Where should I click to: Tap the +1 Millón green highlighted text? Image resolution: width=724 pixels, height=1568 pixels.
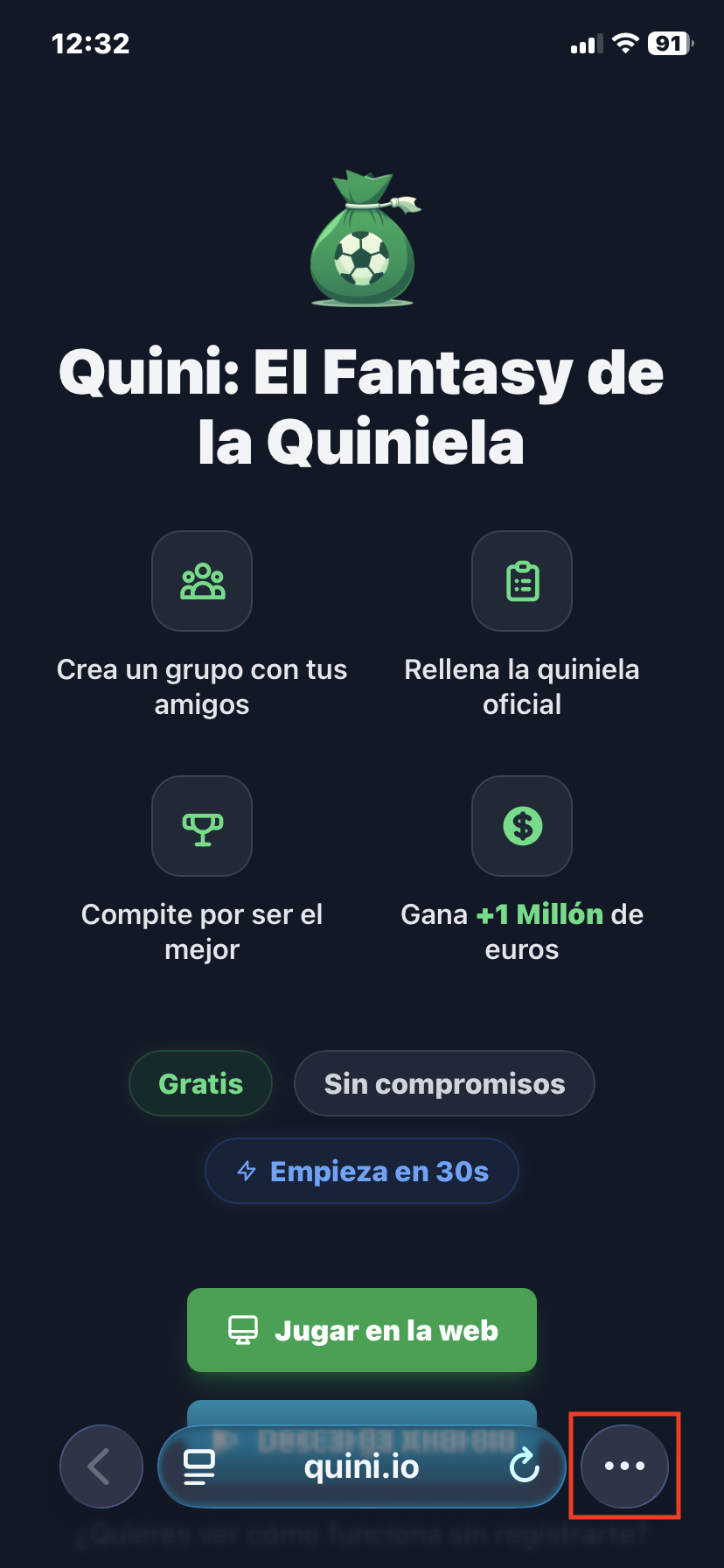(x=538, y=913)
